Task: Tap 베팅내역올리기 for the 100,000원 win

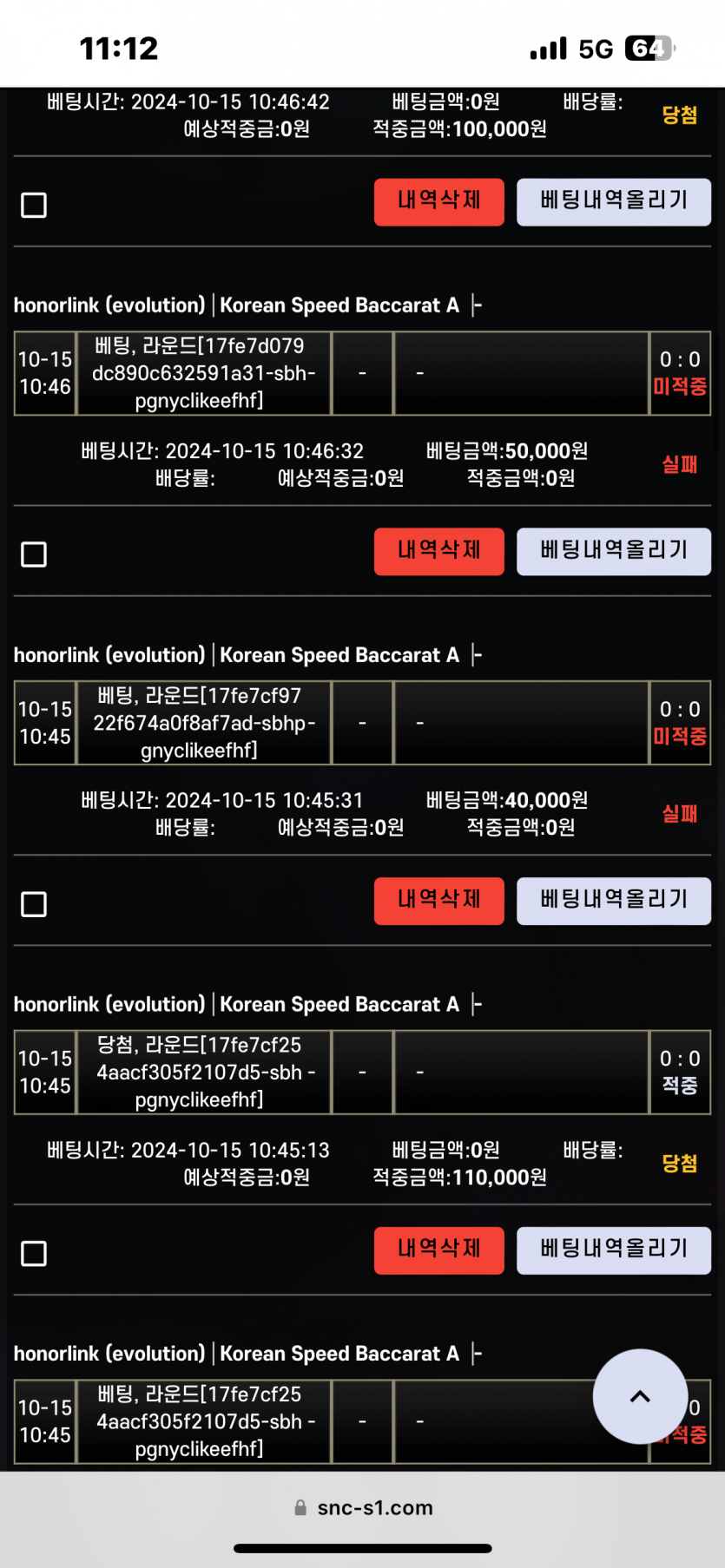Action: (613, 201)
